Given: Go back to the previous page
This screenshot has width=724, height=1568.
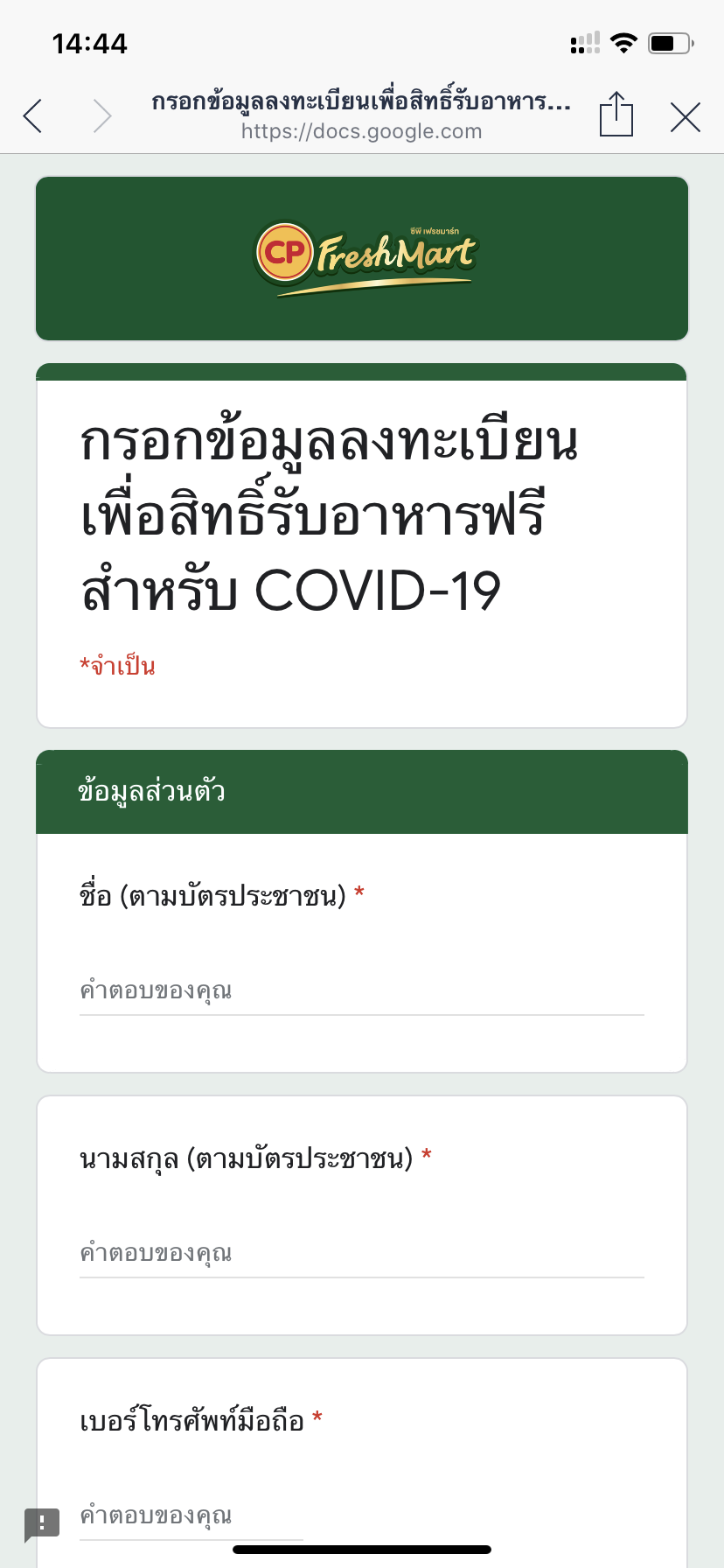Looking at the screenshot, I should point(33,115).
